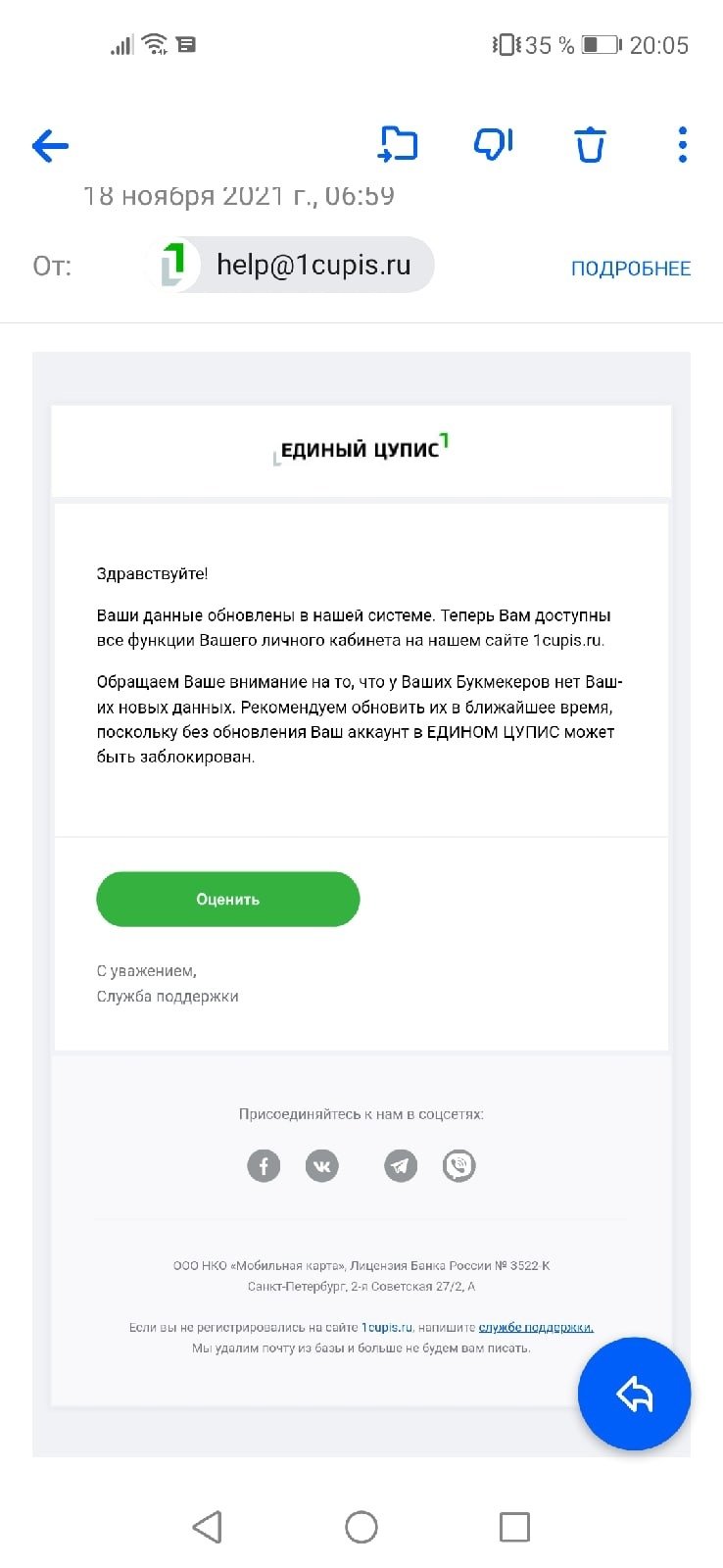This screenshot has width=723, height=1568.
Task: Delete this email
Action: point(590,145)
